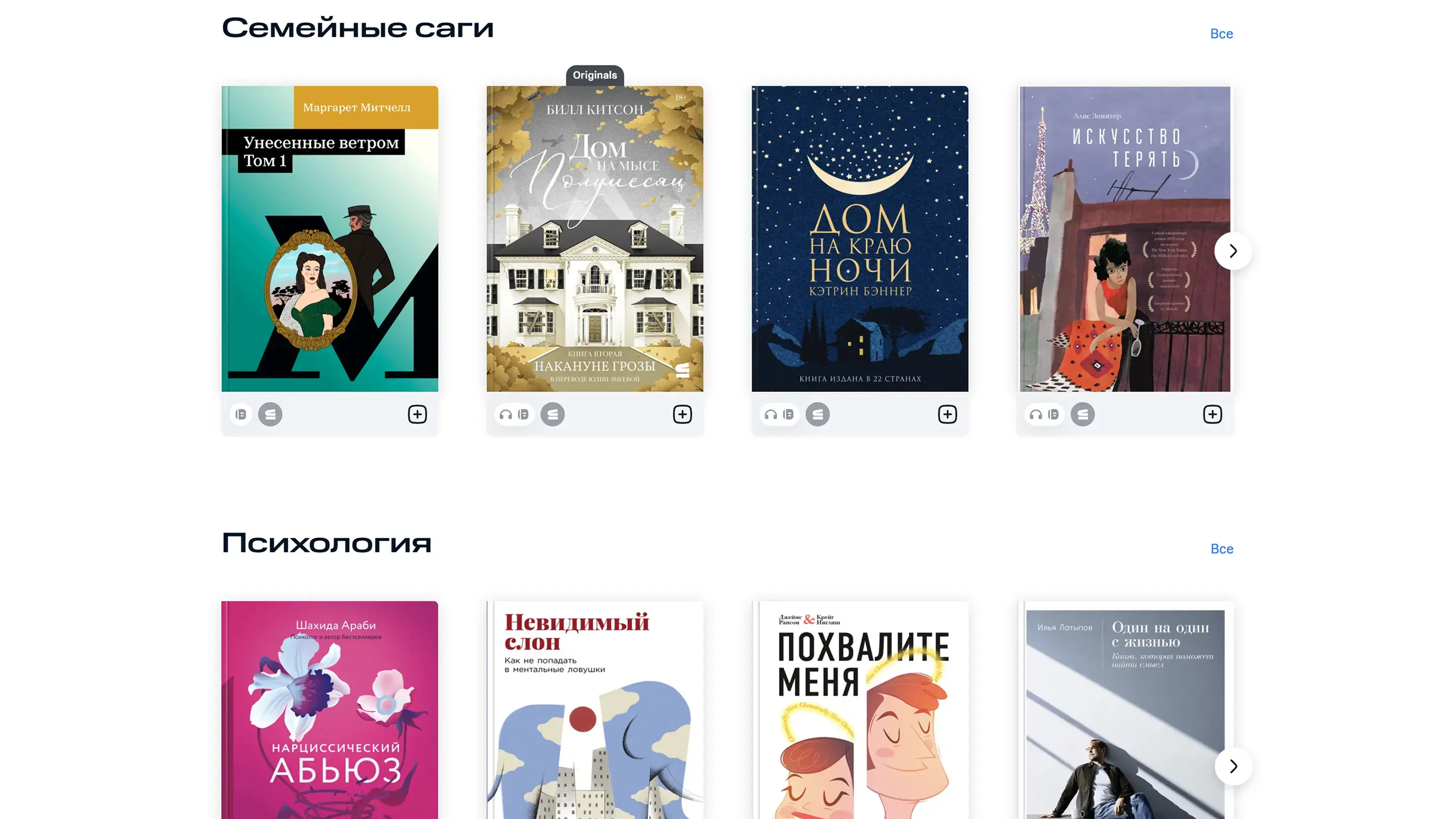Screen dimensions: 1456x819
Task: Open book Похвалите меня
Action: [859, 709]
